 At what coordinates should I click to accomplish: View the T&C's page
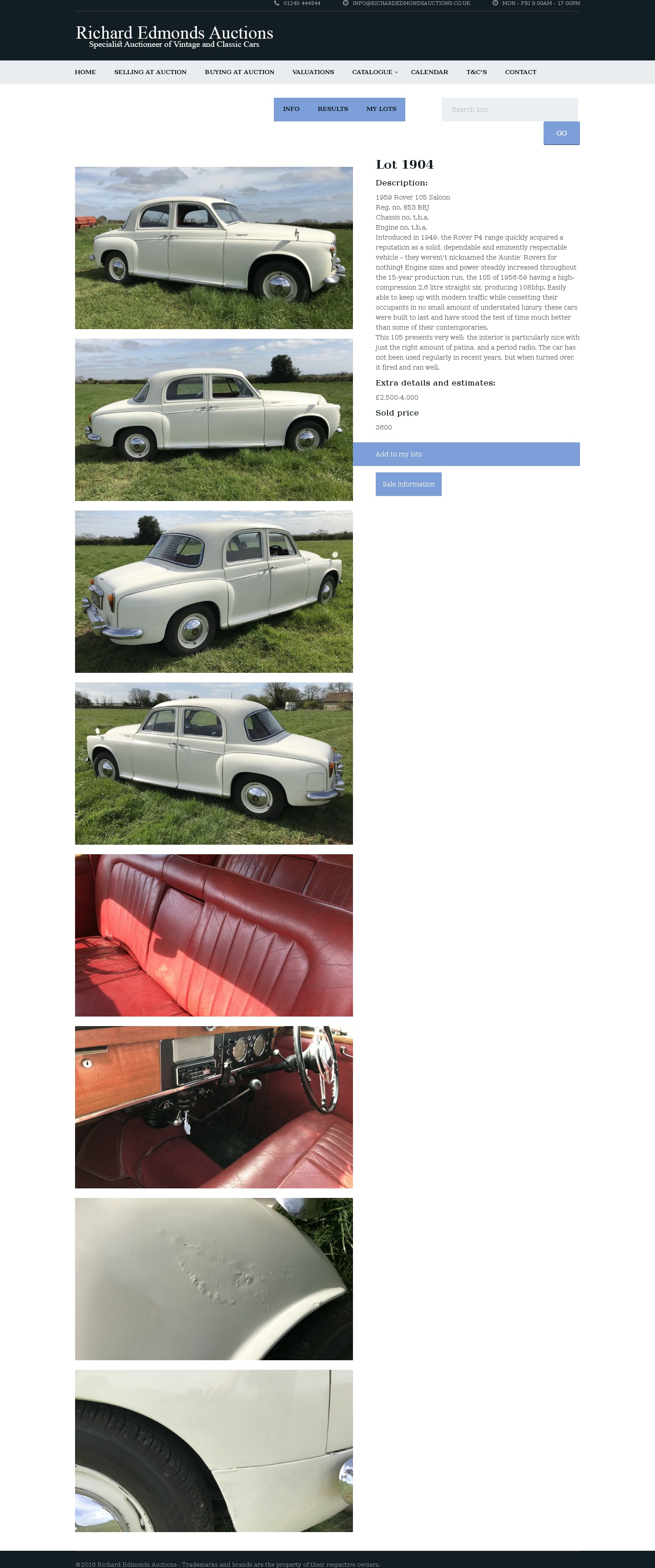476,72
